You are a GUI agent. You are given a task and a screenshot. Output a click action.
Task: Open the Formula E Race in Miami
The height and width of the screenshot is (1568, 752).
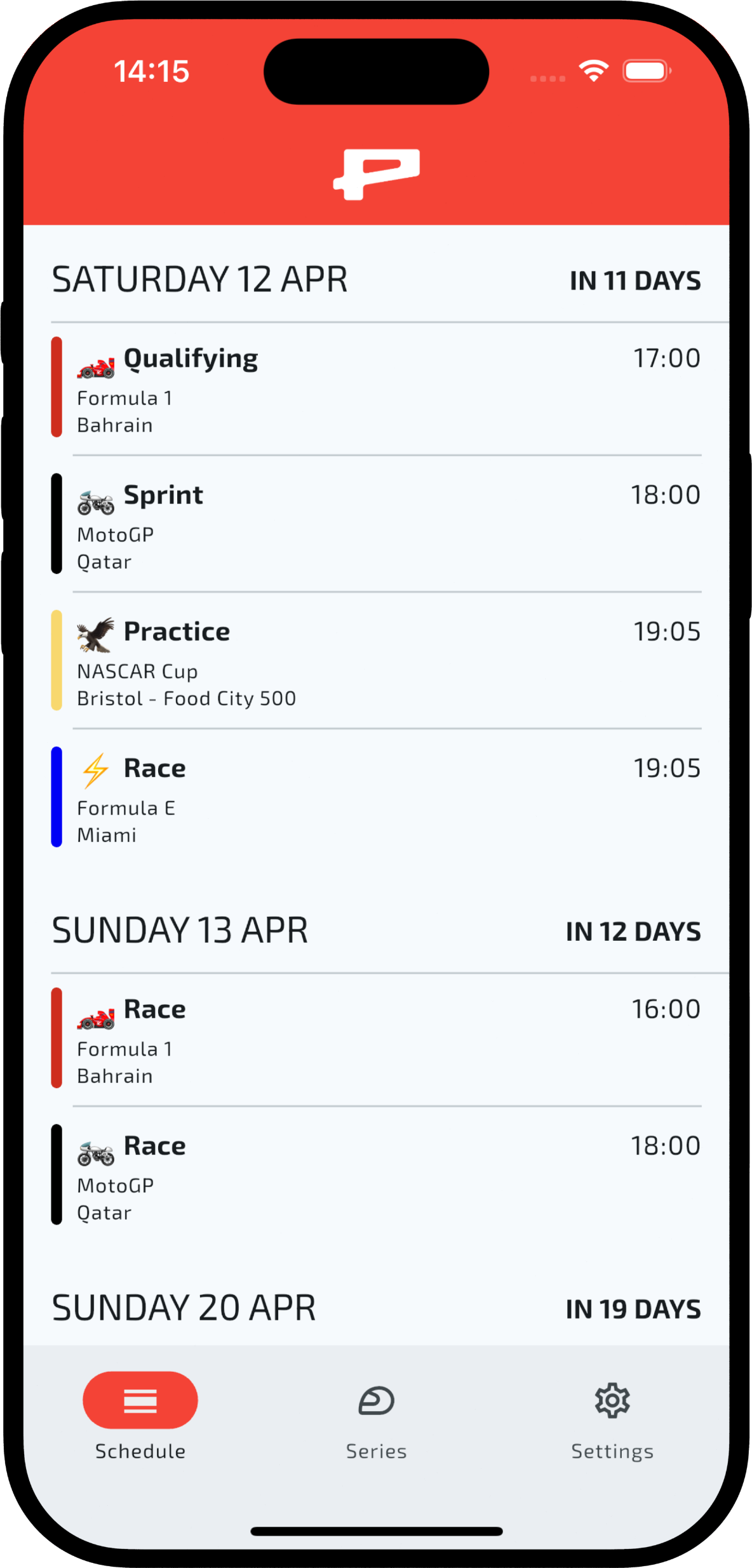[x=376, y=797]
